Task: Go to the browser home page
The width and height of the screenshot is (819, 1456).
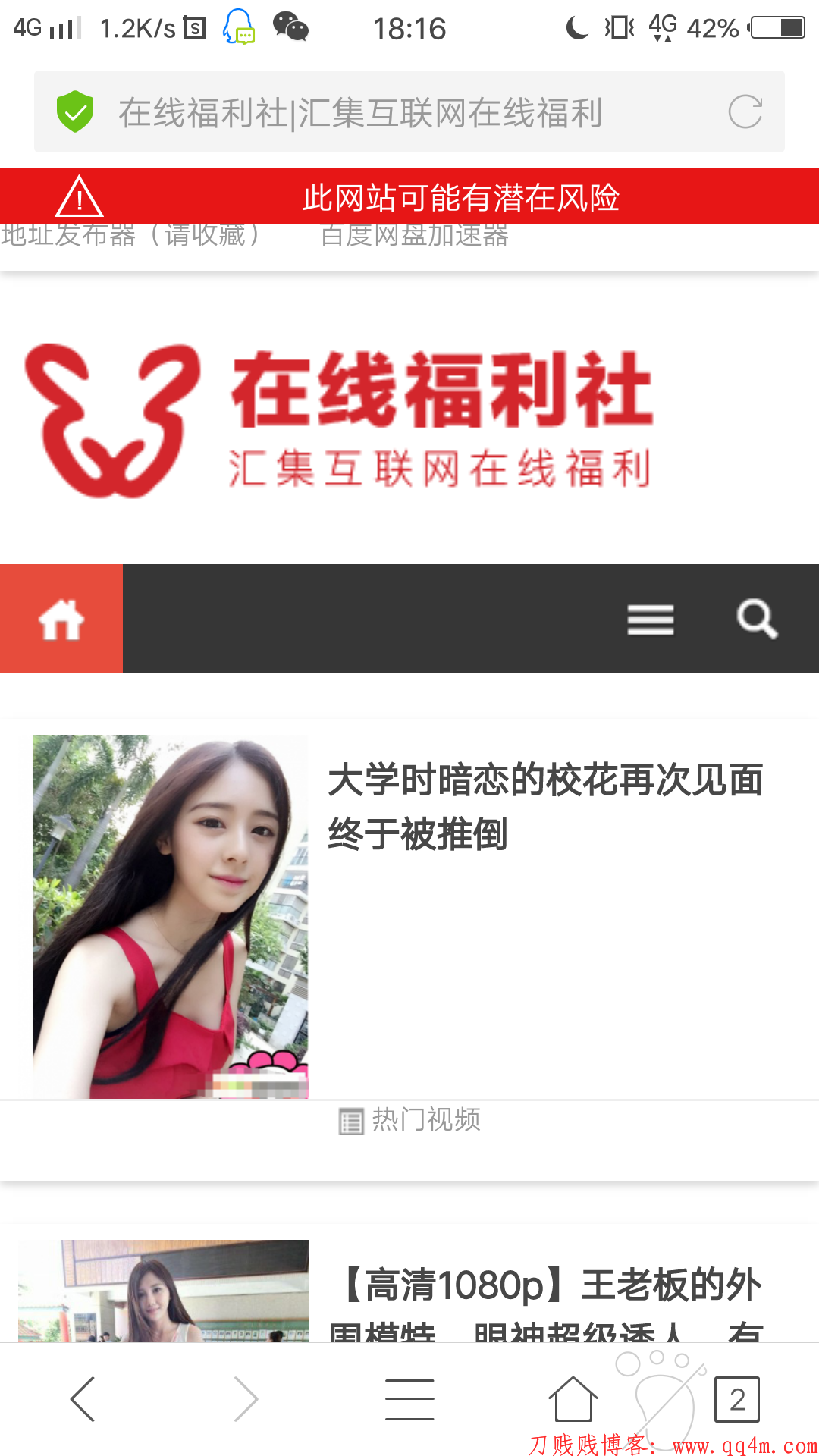Action: 573,1399
